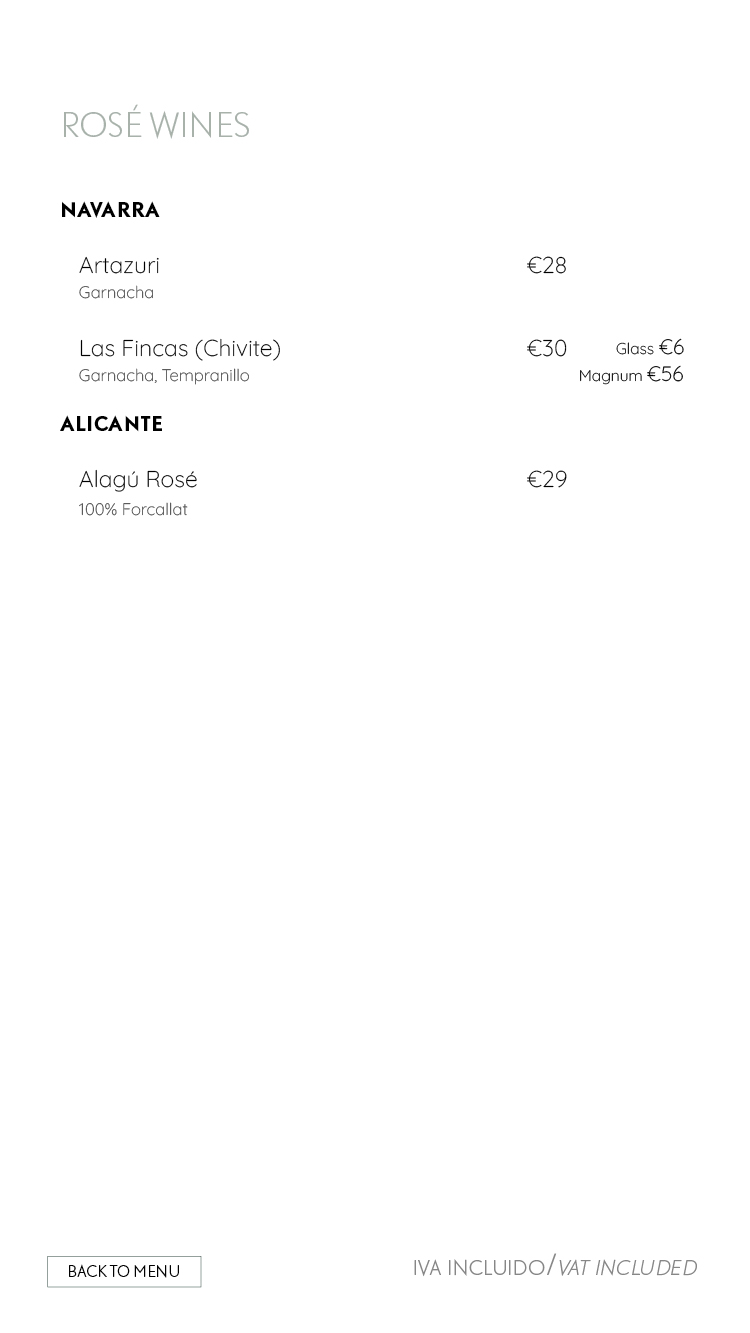
Task: Tap the Back to Menu button
Action: pos(124,1271)
